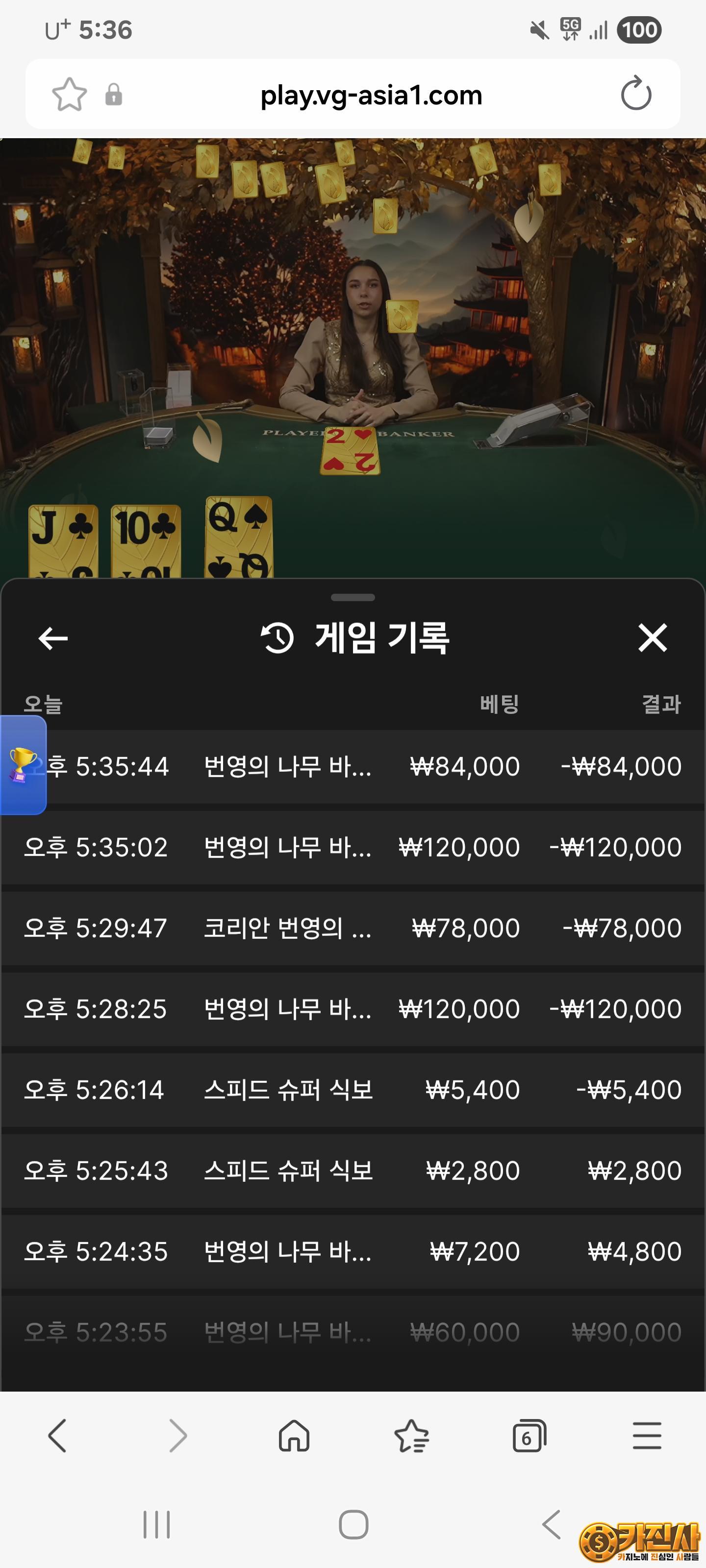
Task: Open the 5:28:25 번영의 나무 record
Action: [353, 1008]
